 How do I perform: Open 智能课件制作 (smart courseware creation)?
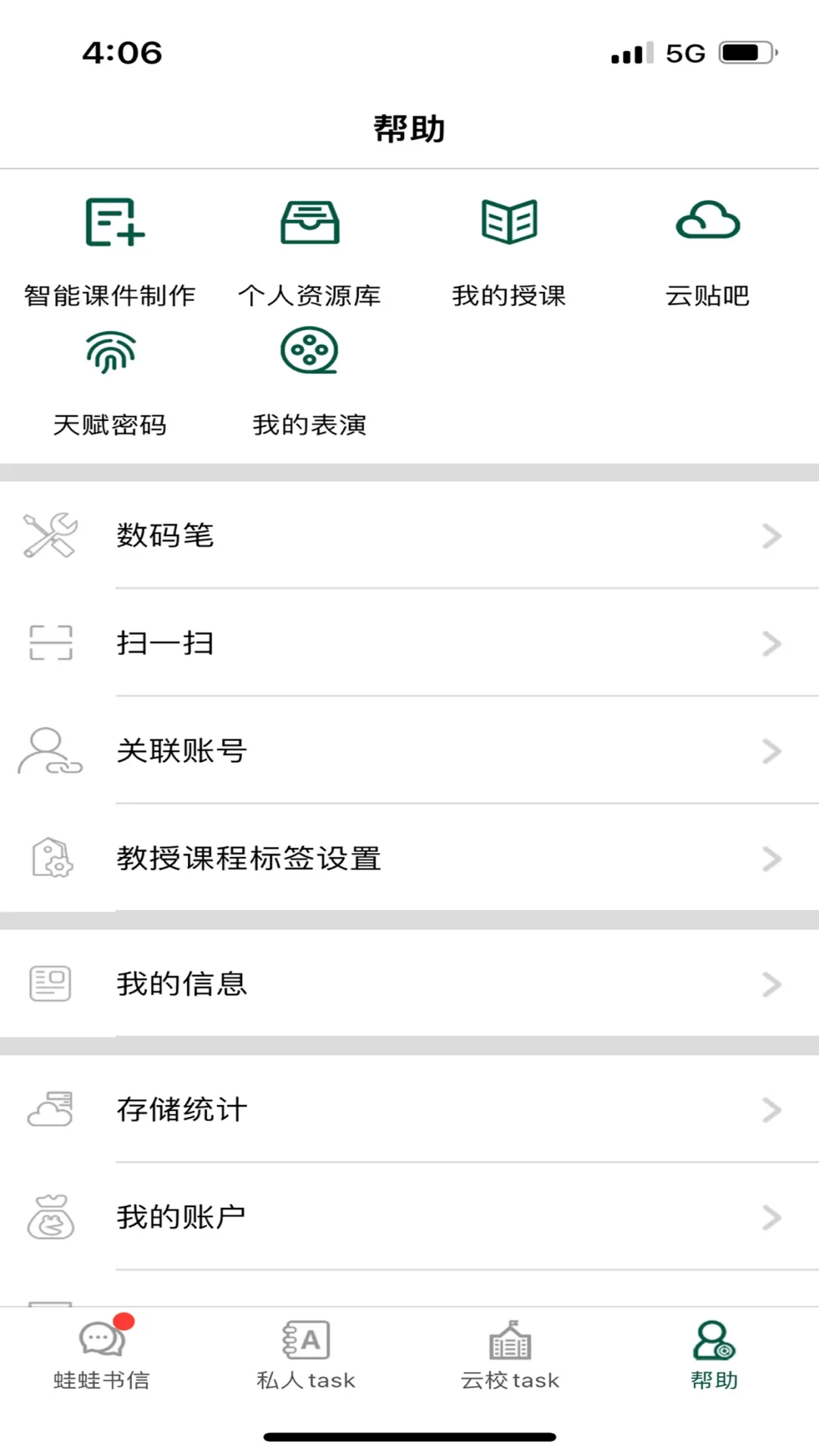(x=108, y=250)
